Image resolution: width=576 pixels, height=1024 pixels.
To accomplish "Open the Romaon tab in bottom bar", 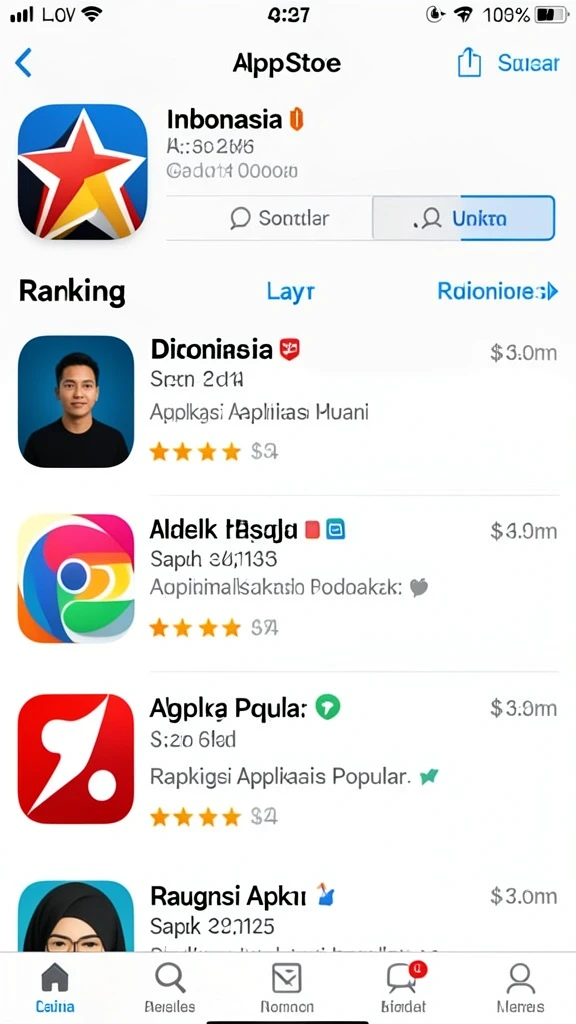I will (287, 987).
